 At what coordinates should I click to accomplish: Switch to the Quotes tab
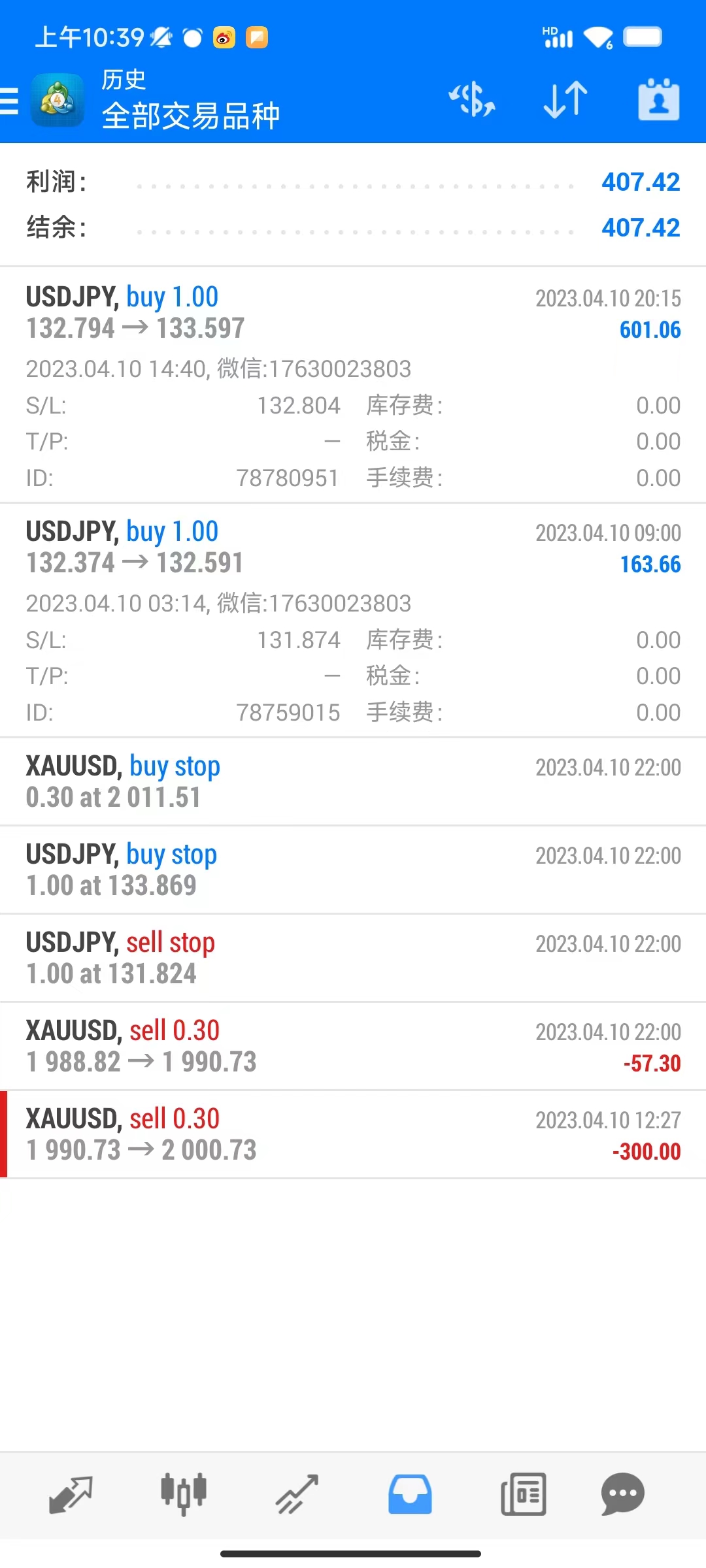click(x=71, y=1494)
